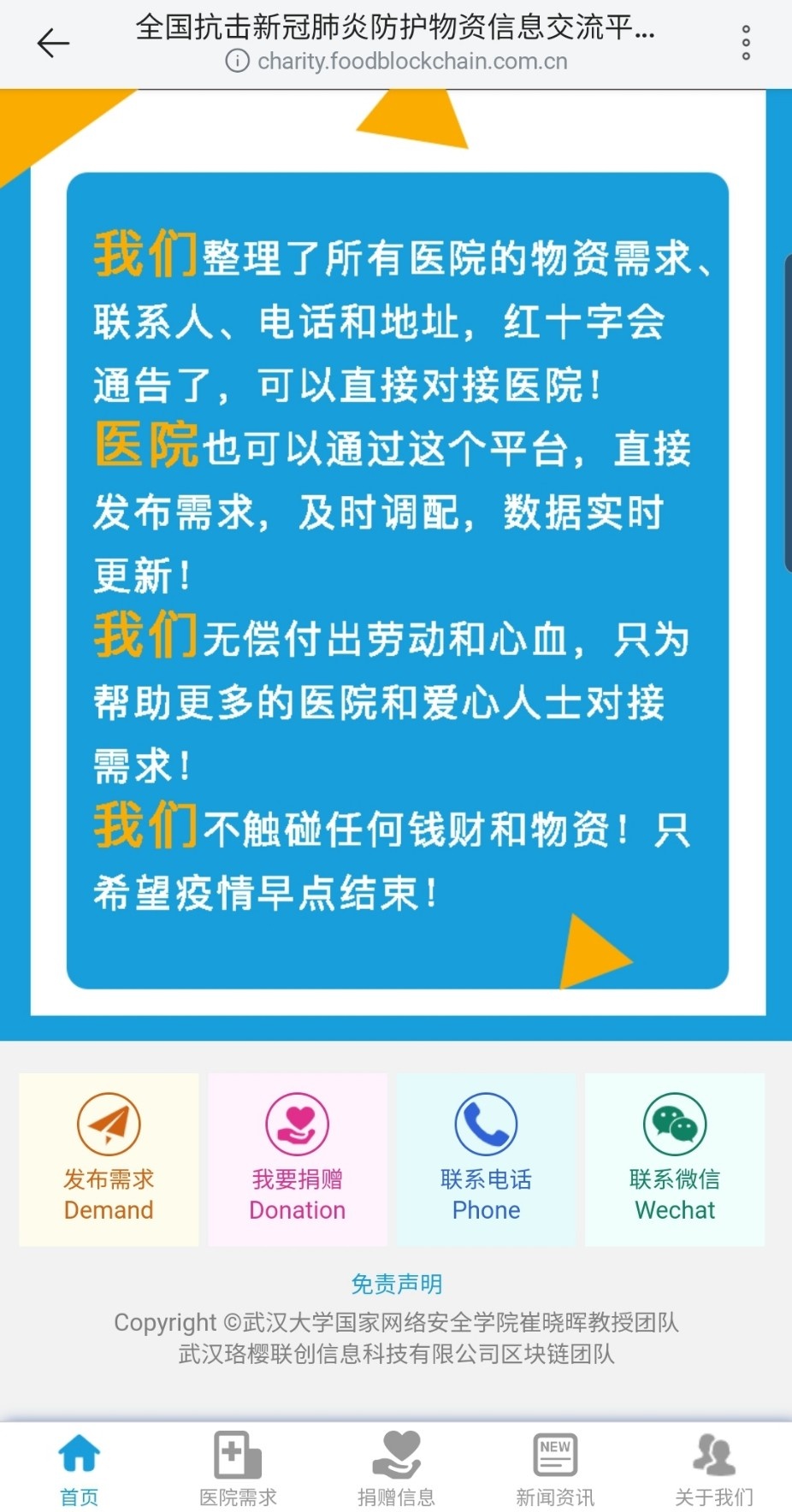This screenshot has width=792, height=1512.
Task: Open the 捐赠信息 tab
Action: (396, 1468)
